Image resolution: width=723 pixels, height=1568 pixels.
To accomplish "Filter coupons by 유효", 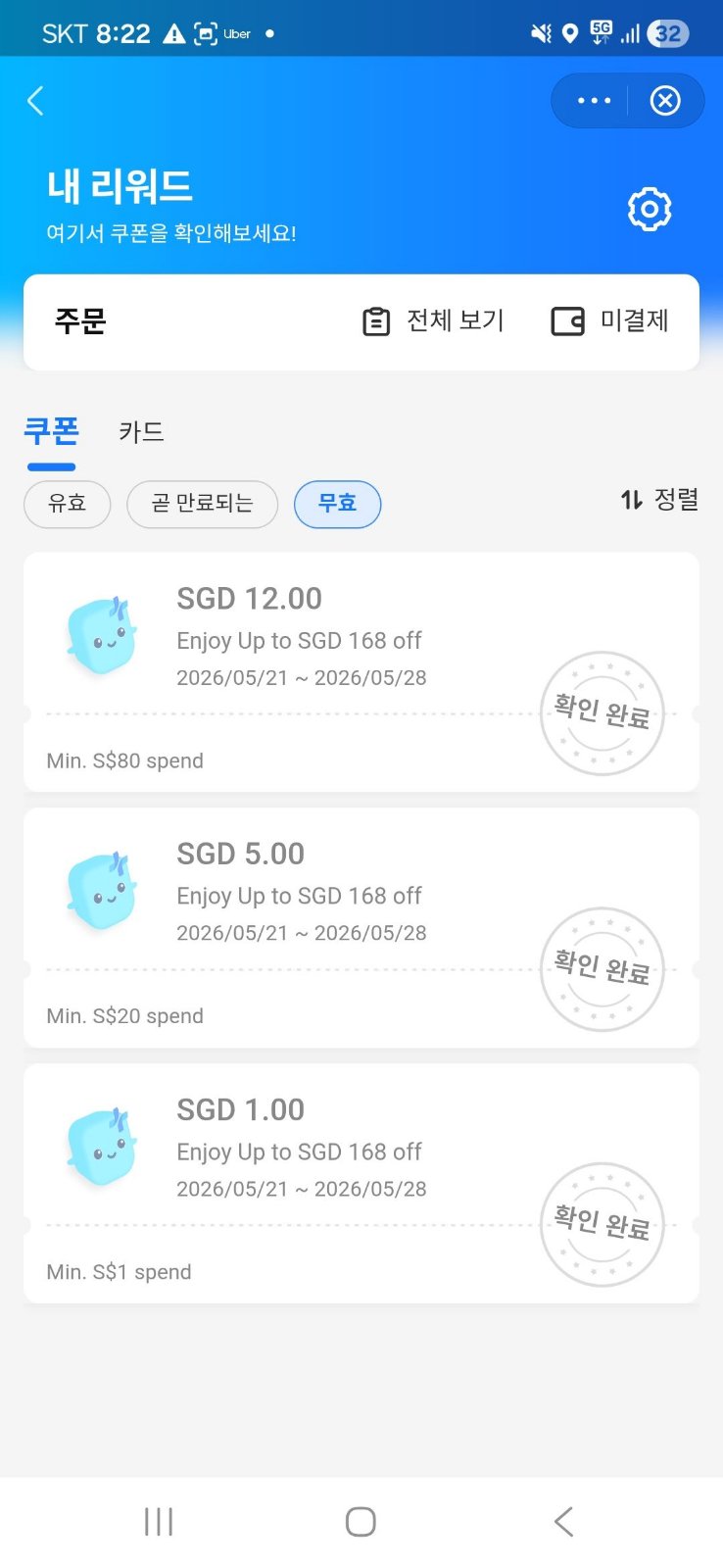I will click(x=67, y=504).
